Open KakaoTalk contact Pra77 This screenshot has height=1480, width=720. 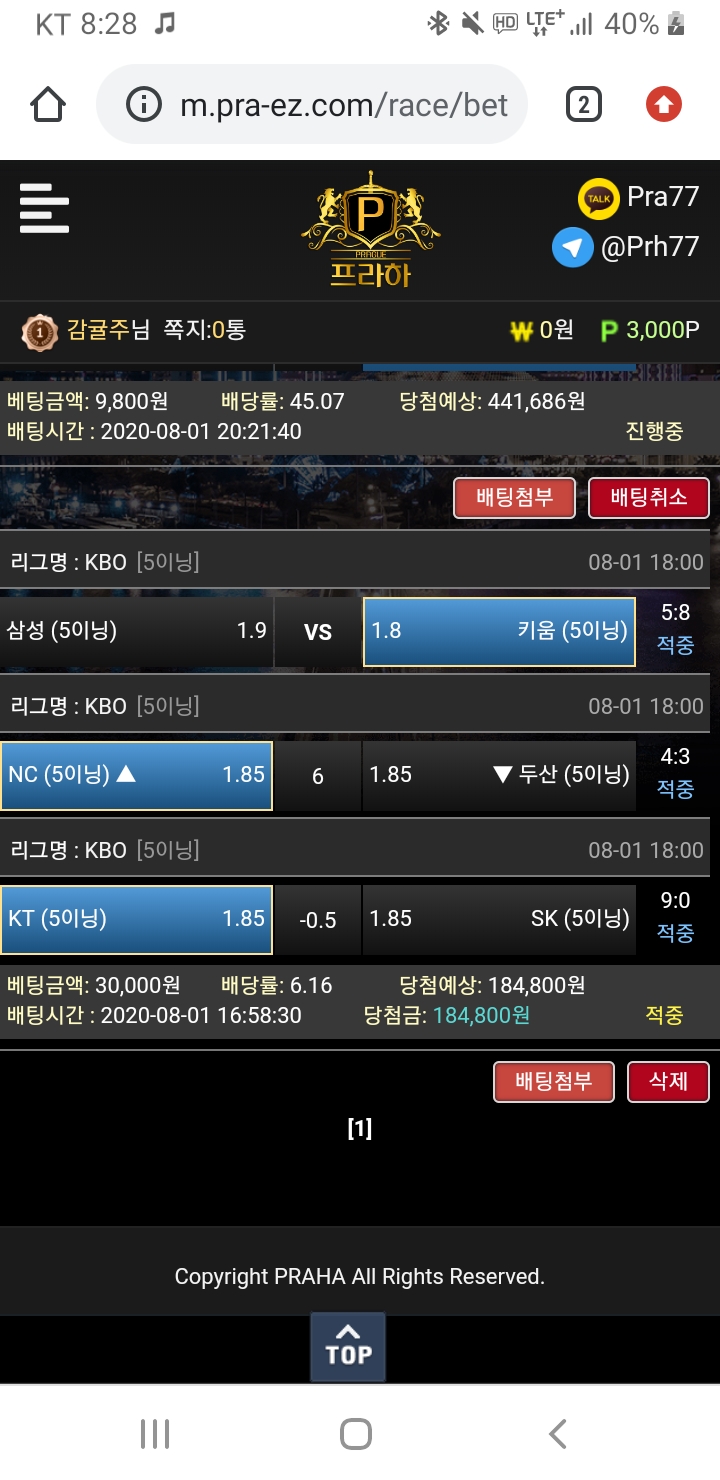(639, 197)
